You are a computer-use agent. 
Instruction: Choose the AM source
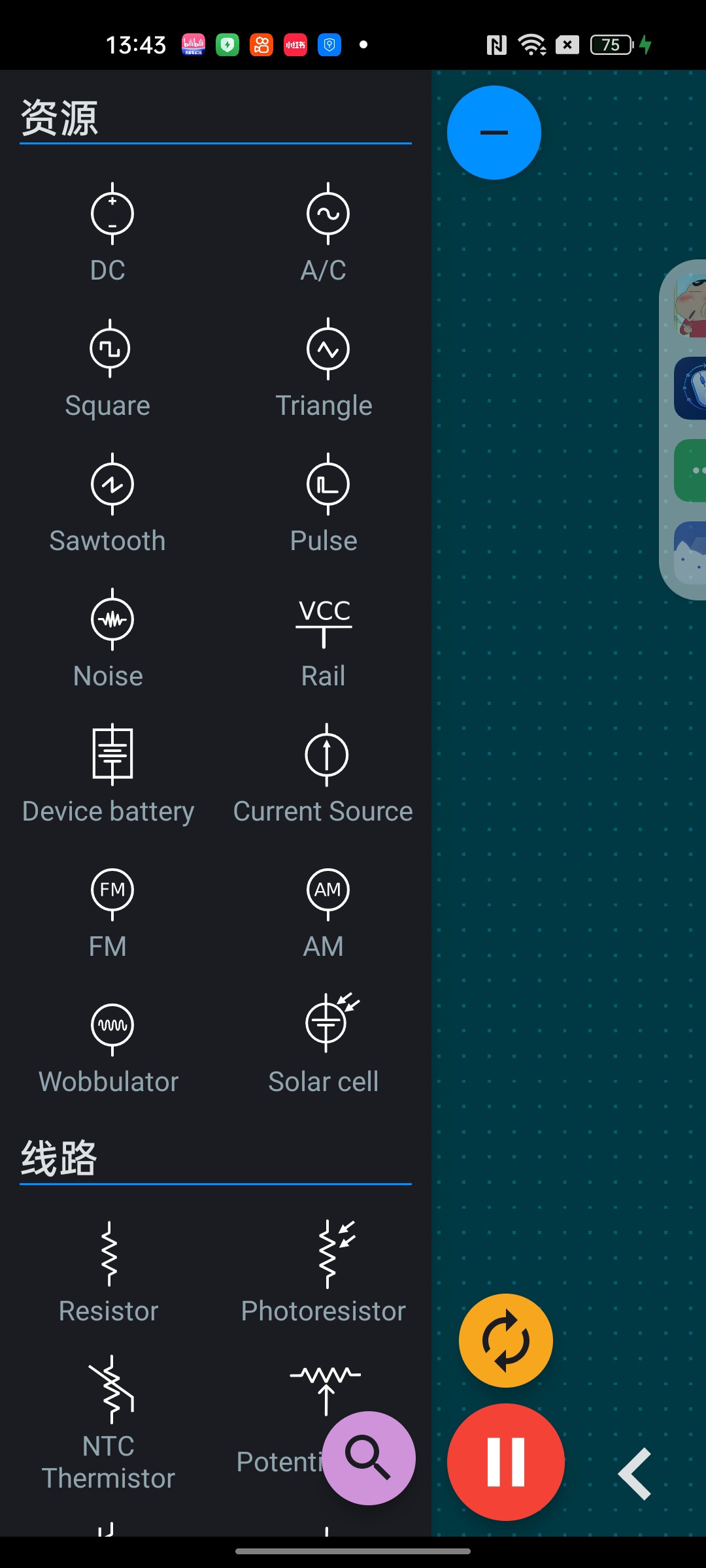pyautogui.click(x=324, y=909)
